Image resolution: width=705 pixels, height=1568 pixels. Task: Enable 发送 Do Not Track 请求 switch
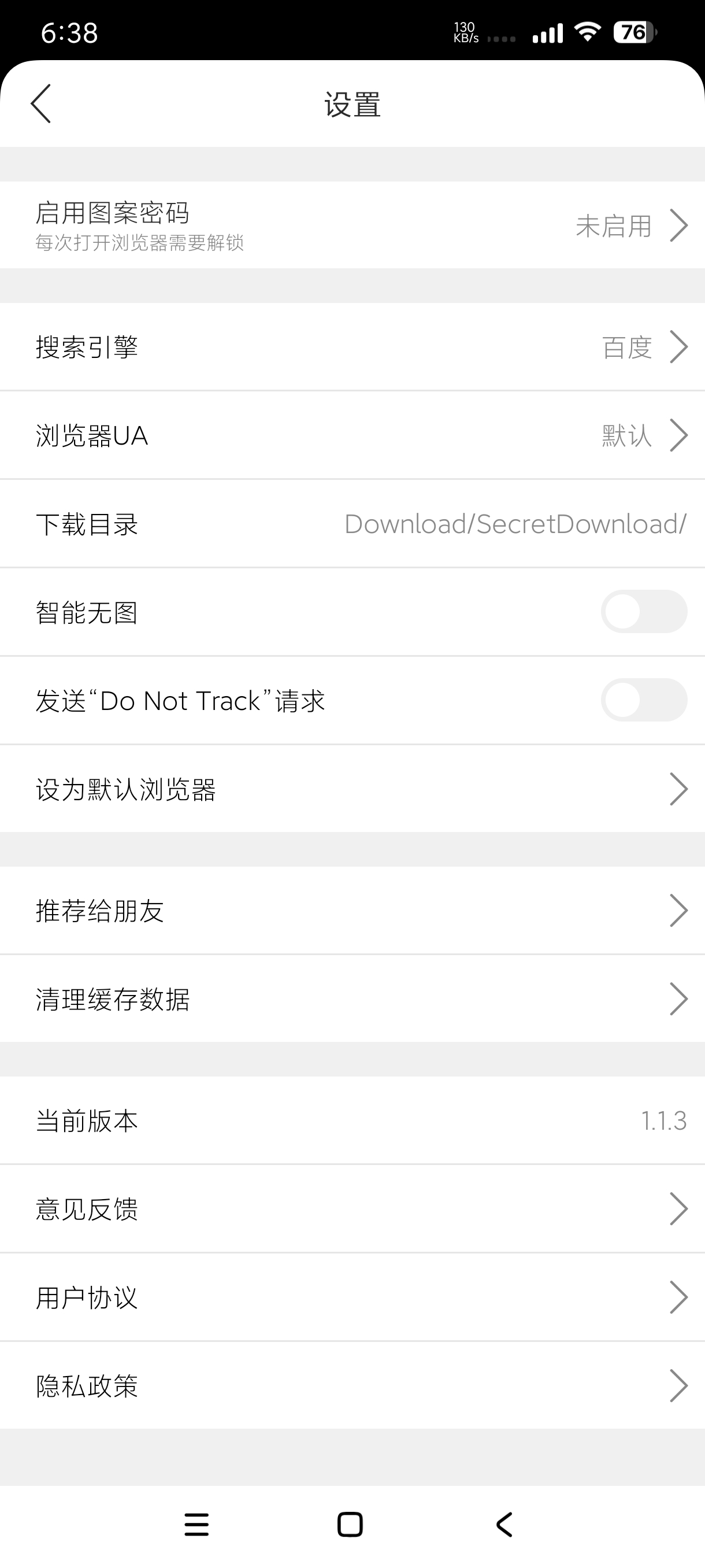click(644, 700)
